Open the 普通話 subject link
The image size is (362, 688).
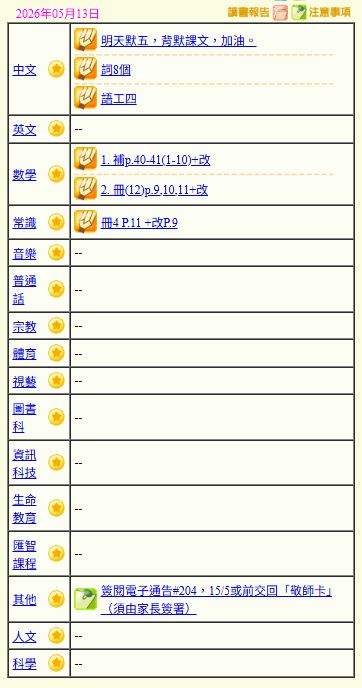[x=25, y=290]
